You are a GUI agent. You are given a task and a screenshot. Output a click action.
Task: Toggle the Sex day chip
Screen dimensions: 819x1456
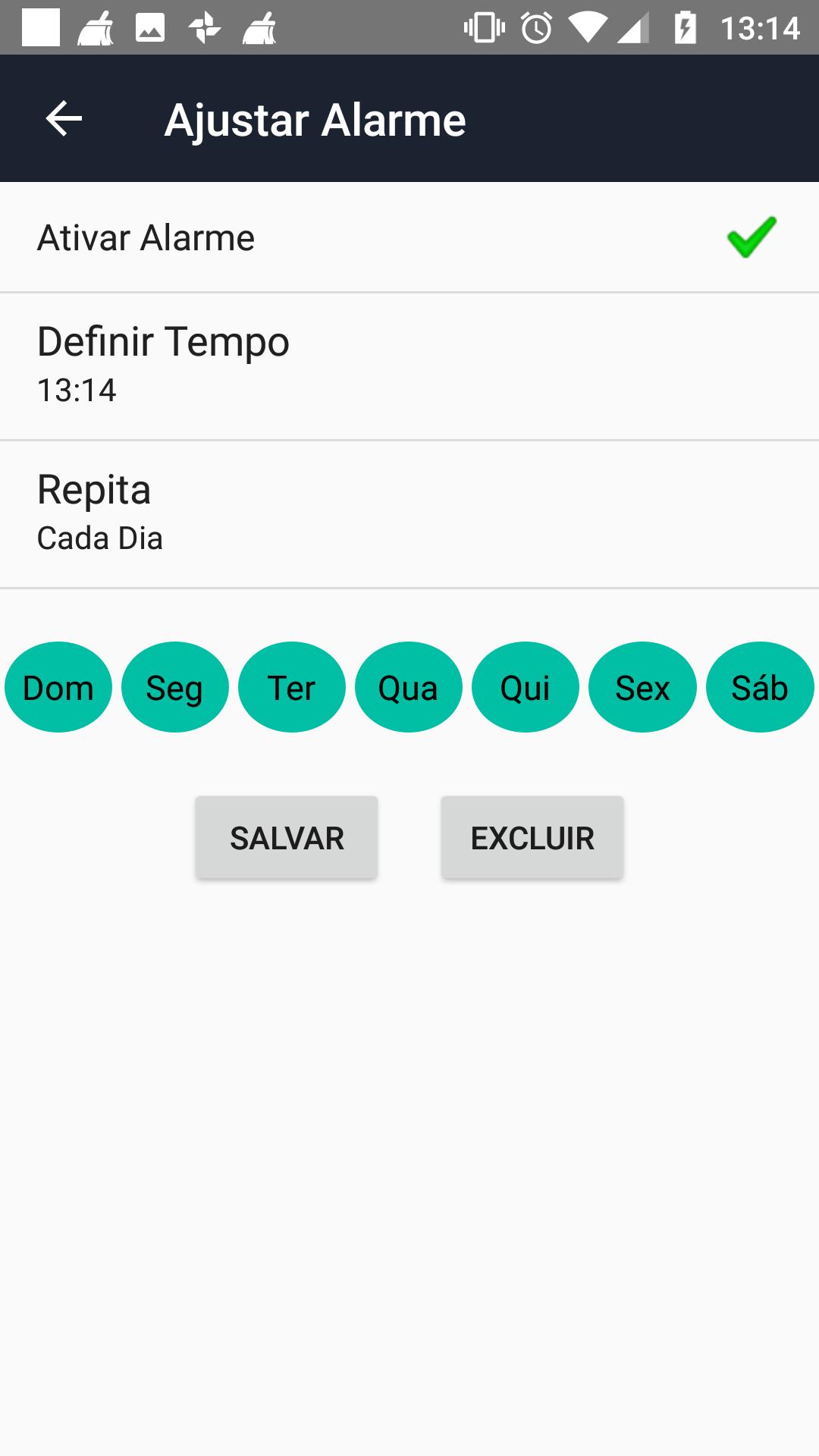(x=642, y=687)
